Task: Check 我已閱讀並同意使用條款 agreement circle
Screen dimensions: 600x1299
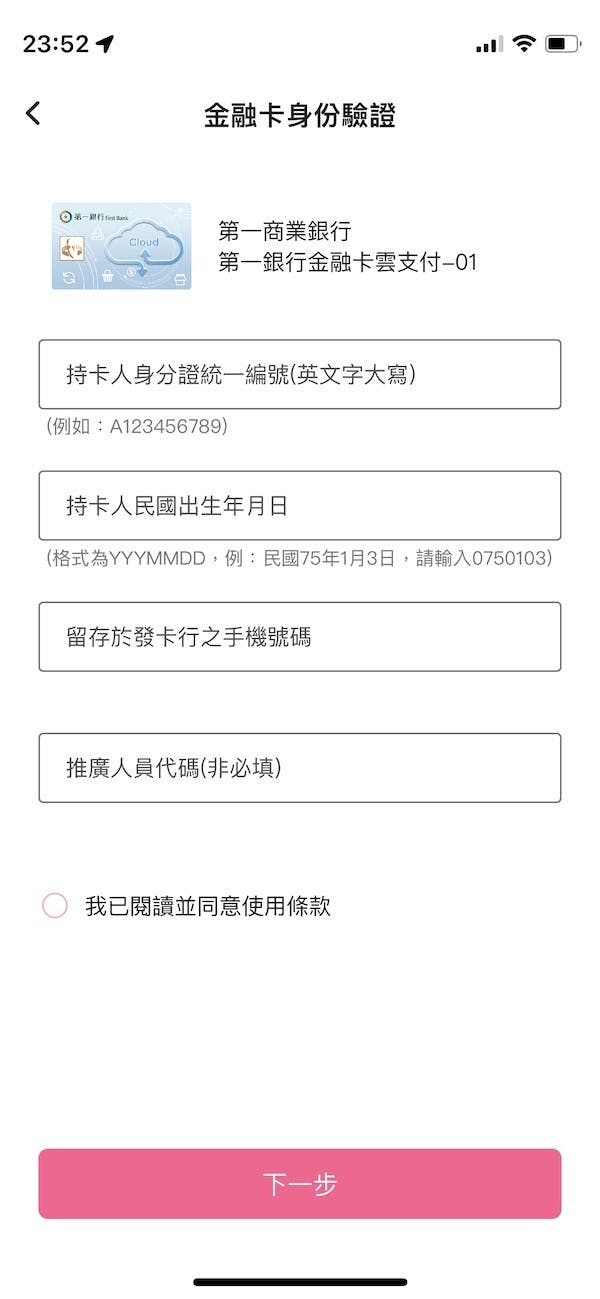Action: tap(55, 906)
